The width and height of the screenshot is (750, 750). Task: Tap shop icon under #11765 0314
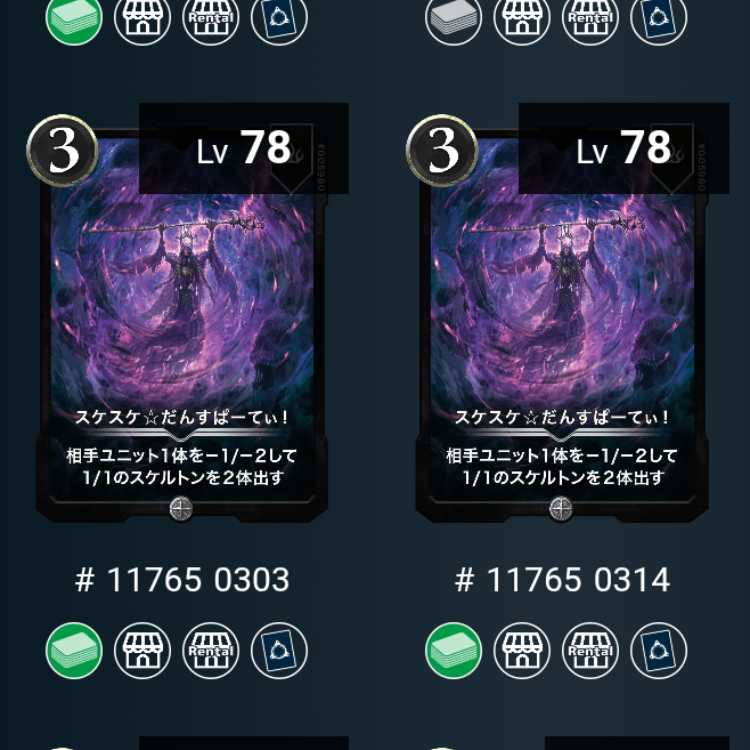pos(521,650)
